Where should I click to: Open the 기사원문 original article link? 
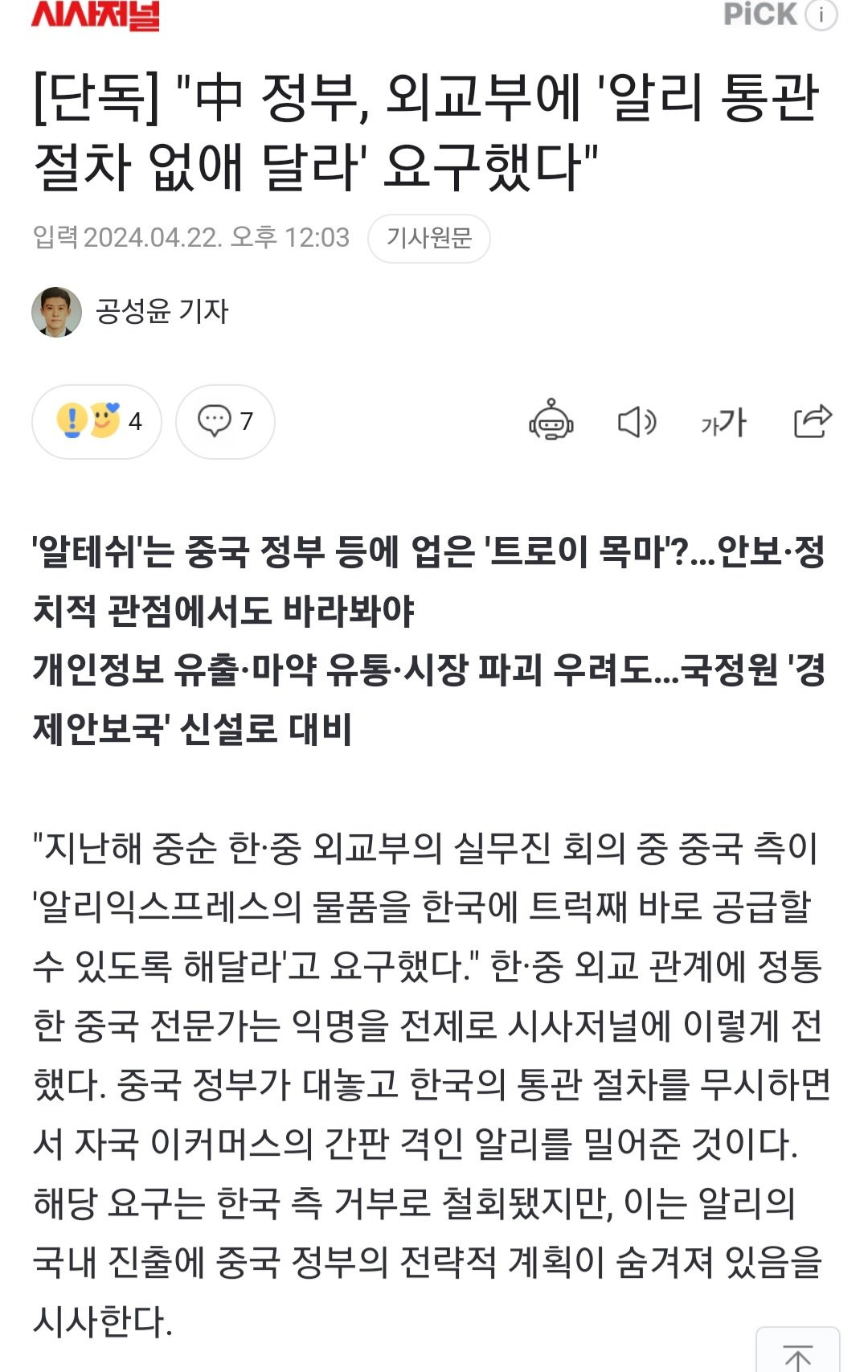pyautogui.click(x=428, y=238)
